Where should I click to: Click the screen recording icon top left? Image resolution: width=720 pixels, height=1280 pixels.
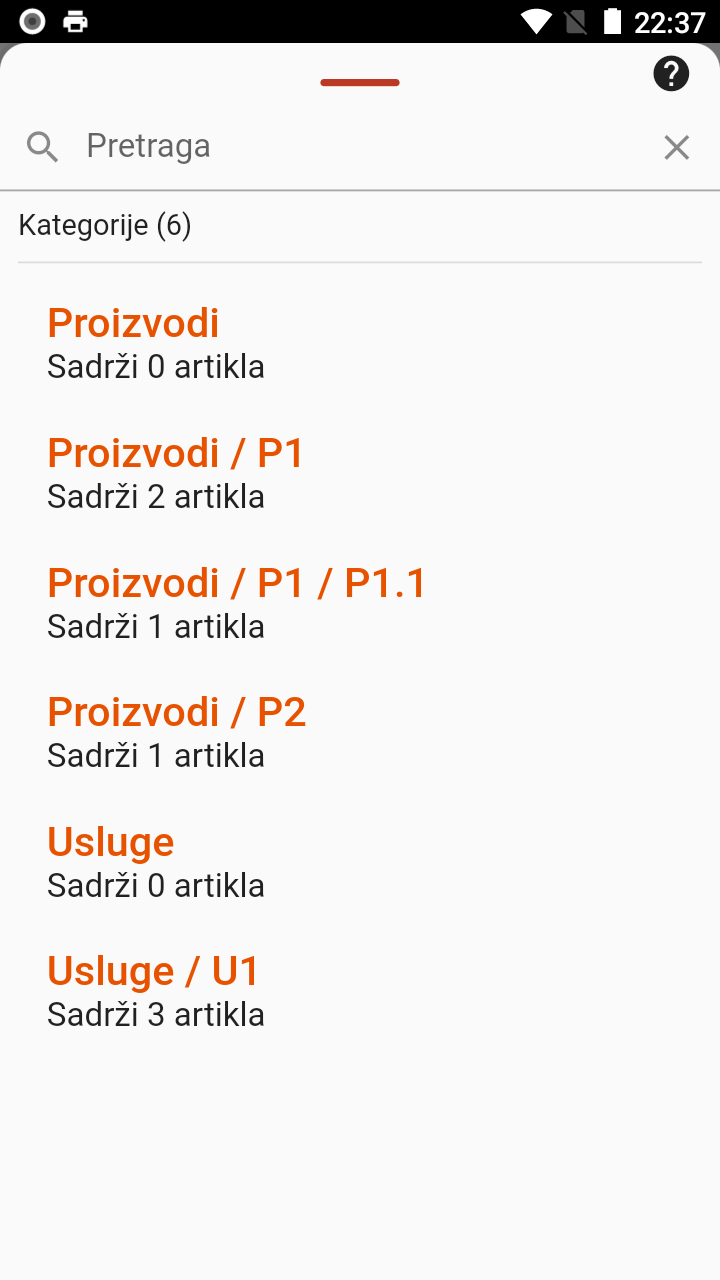(x=31, y=20)
